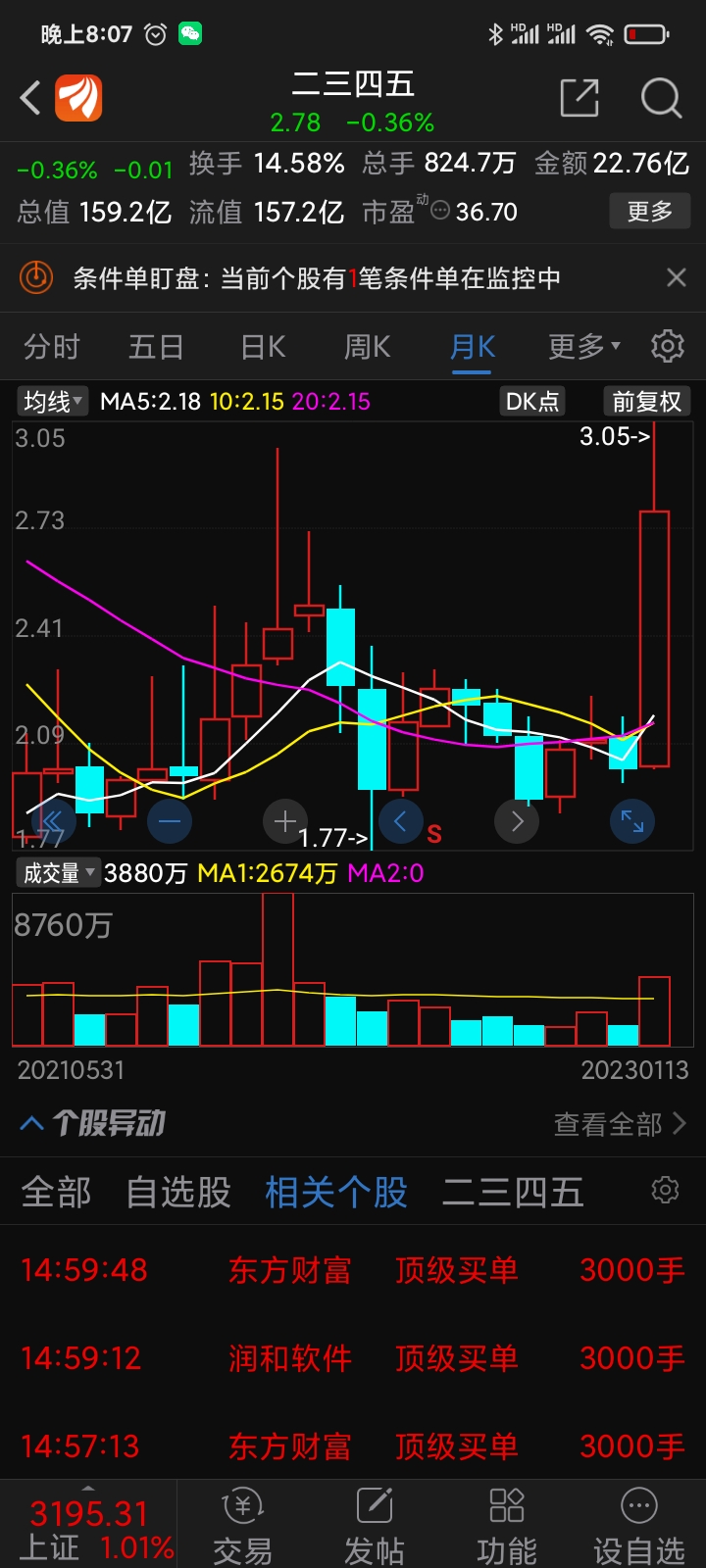The height and width of the screenshot is (1568, 706).
Task: Zoom in chart with plus button
Action: (285, 821)
